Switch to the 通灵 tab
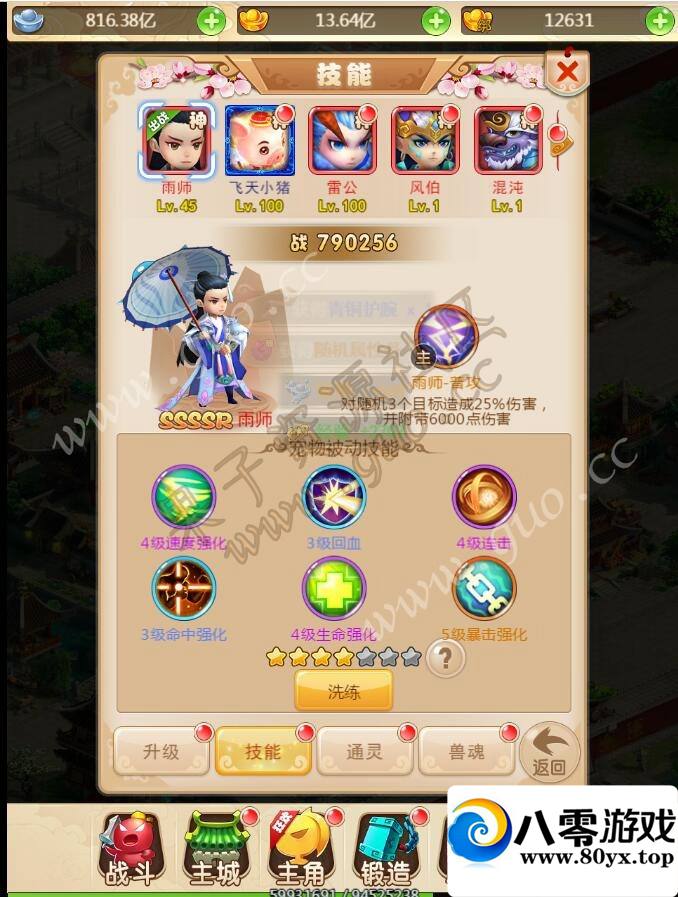The height and width of the screenshot is (897, 678). (364, 751)
